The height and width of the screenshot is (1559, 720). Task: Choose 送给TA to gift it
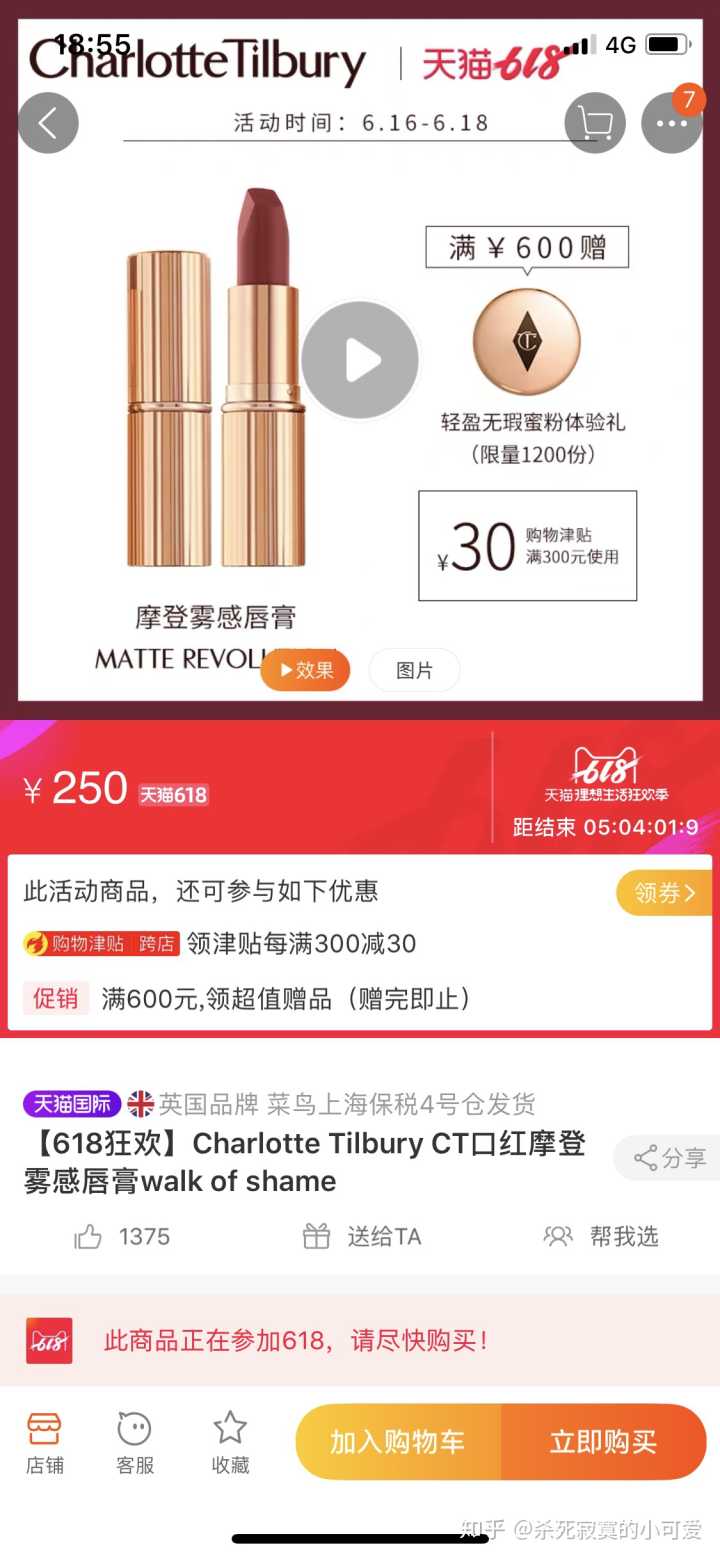tap(362, 1237)
